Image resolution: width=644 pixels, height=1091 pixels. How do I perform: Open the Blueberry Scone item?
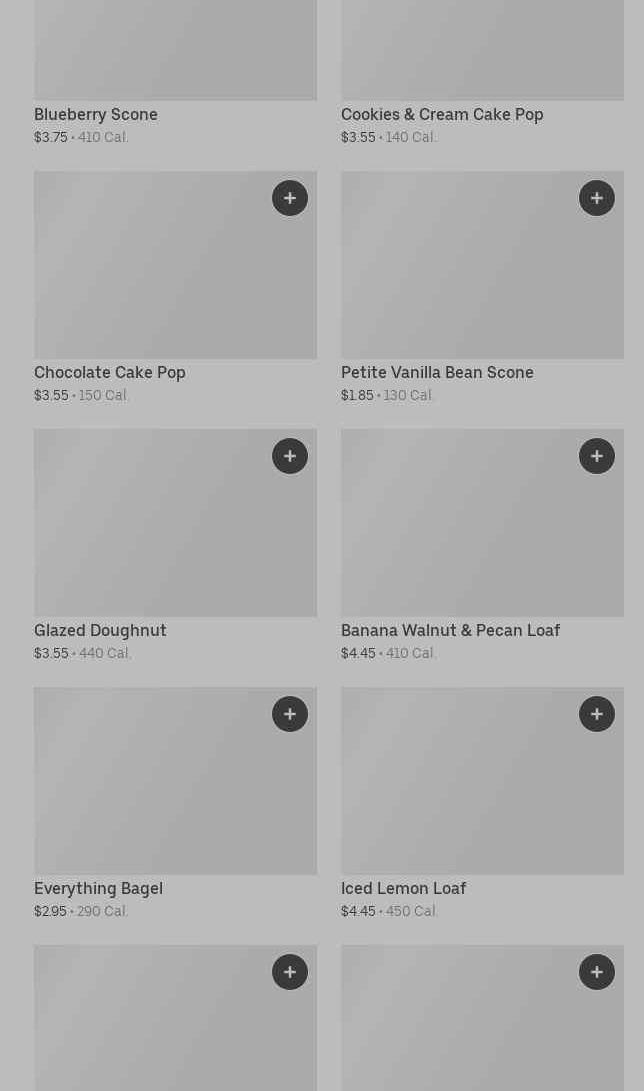coord(96,114)
